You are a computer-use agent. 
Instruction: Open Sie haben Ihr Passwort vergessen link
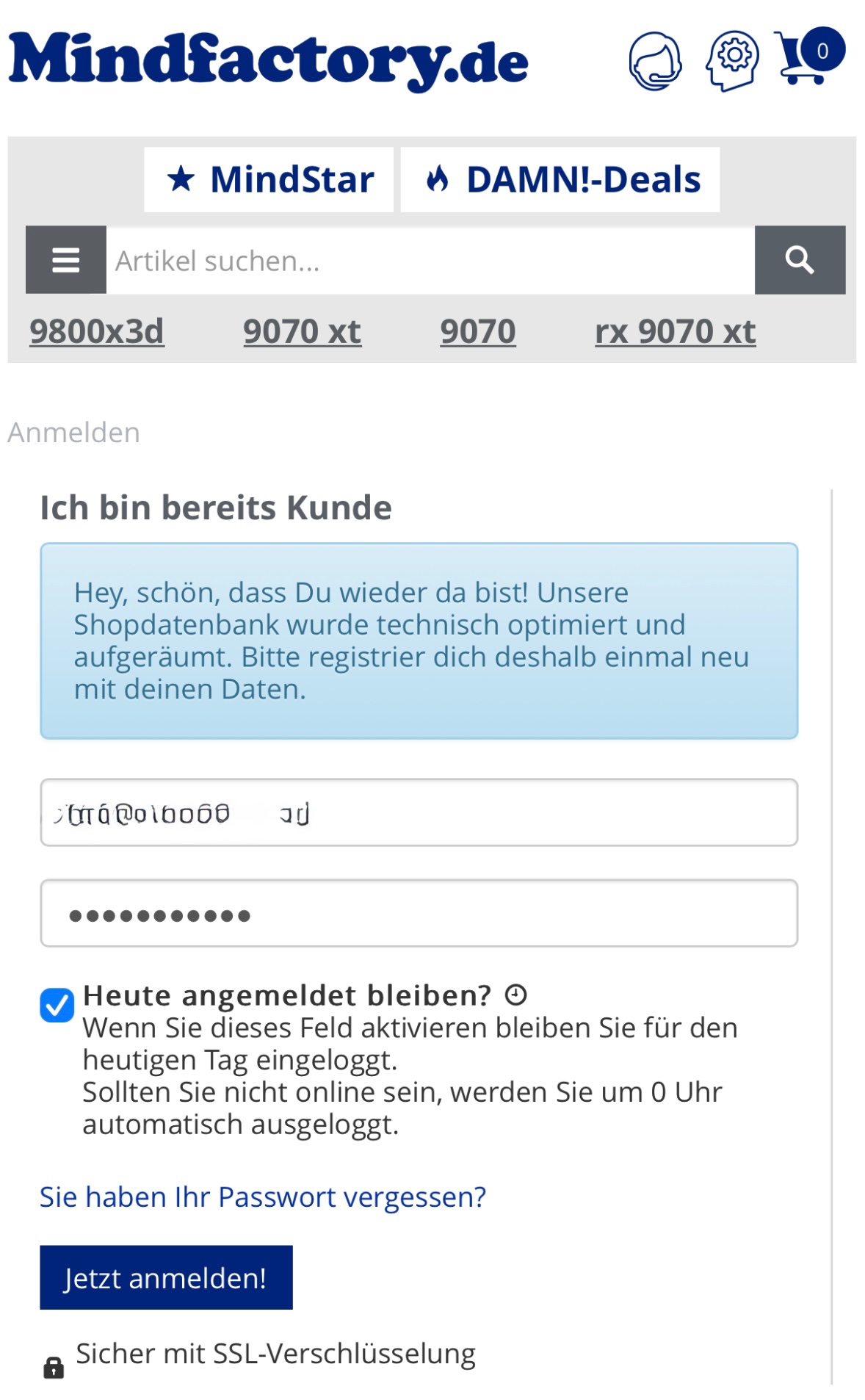coord(263,1197)
